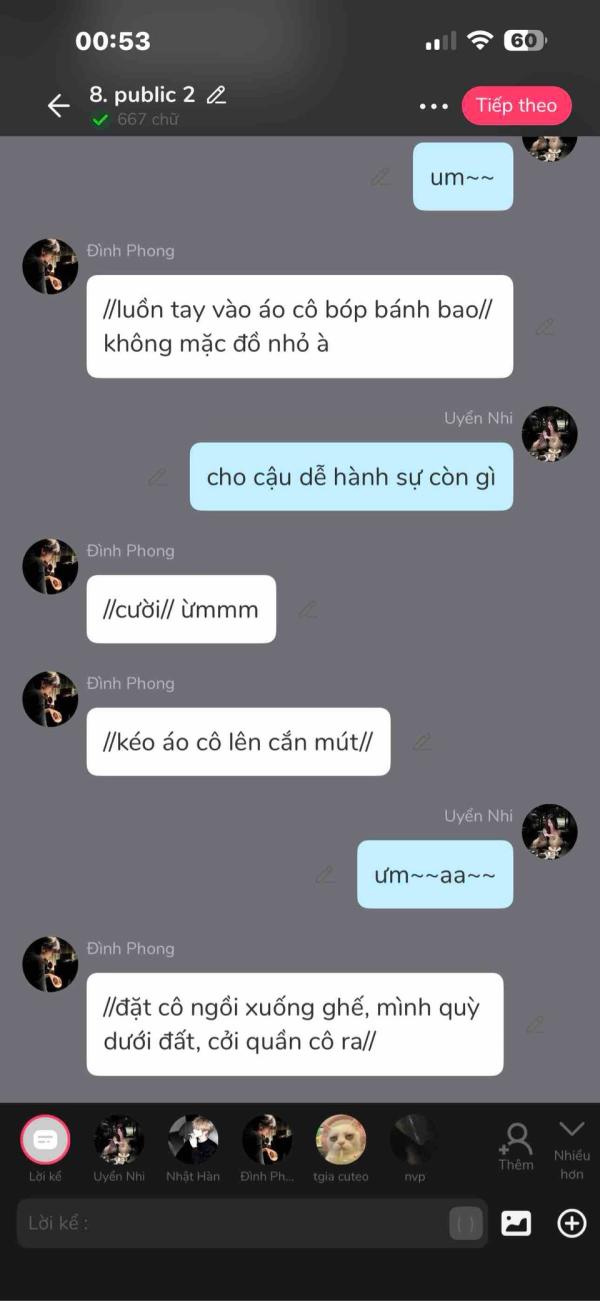Choose character Nhật Hàn
This screenshot has width=600, height=1301.
(193, 1148)
